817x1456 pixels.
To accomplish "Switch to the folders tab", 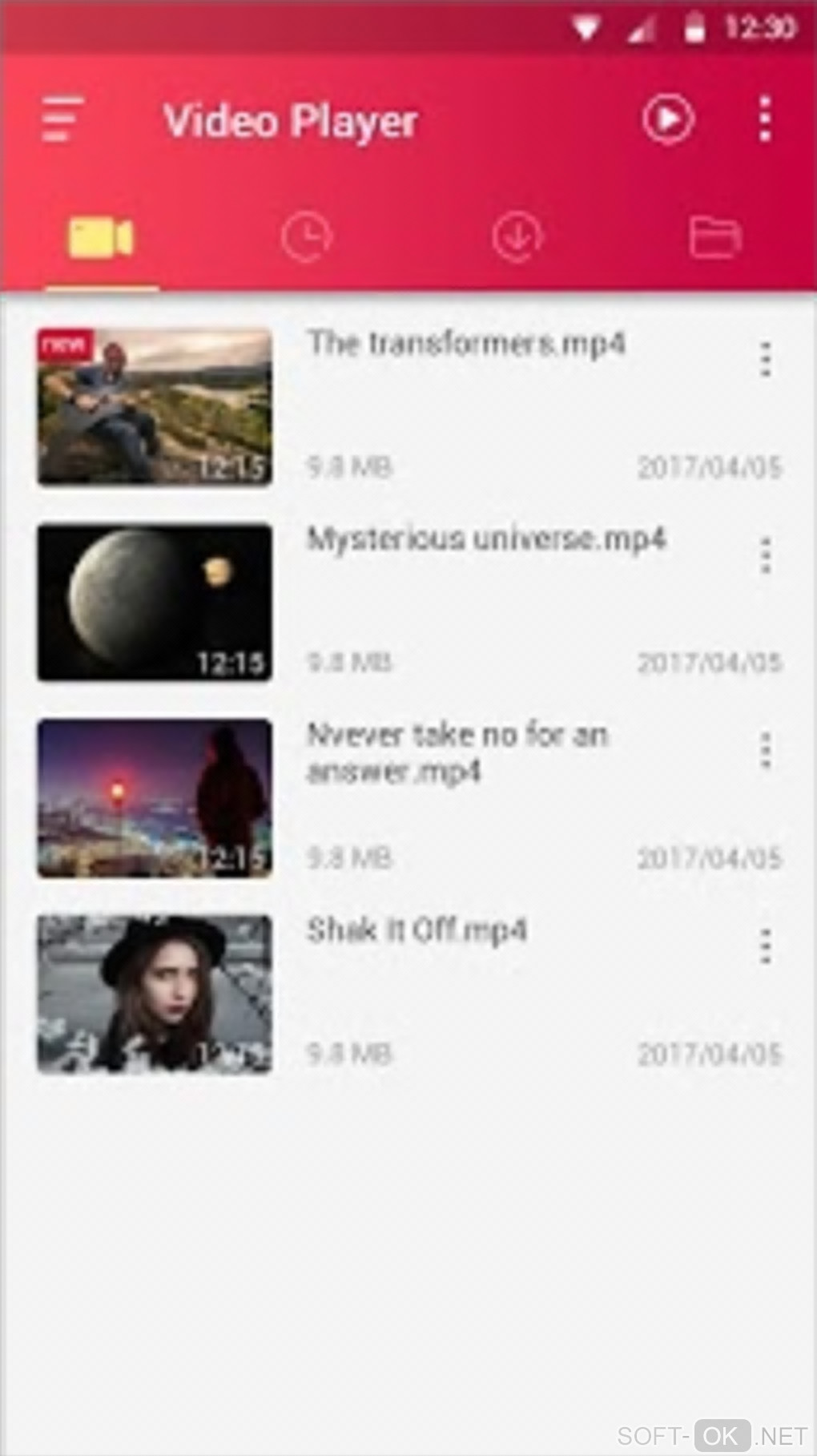I will coord(715,238).
